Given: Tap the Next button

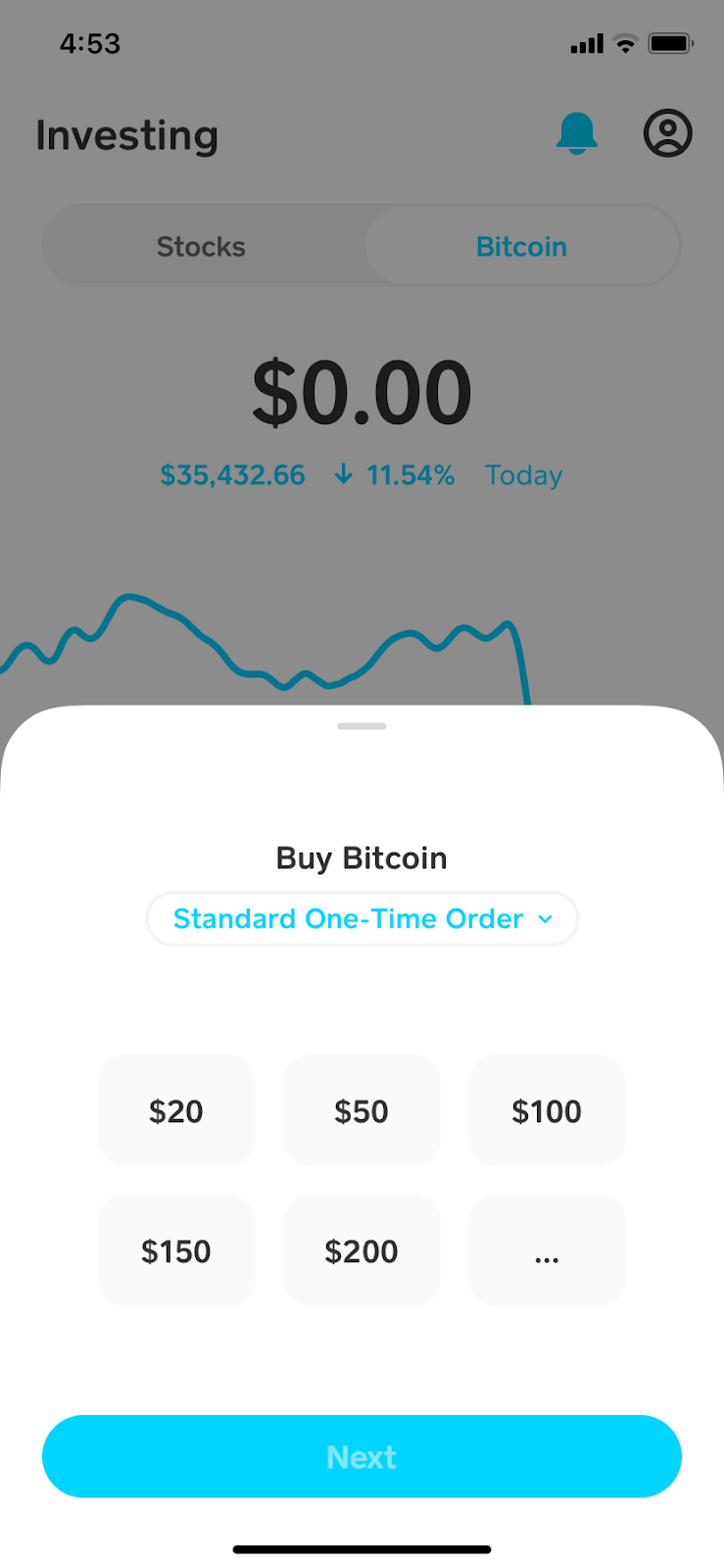Looking at the screenshot, I should click(x=362, y=1456).
